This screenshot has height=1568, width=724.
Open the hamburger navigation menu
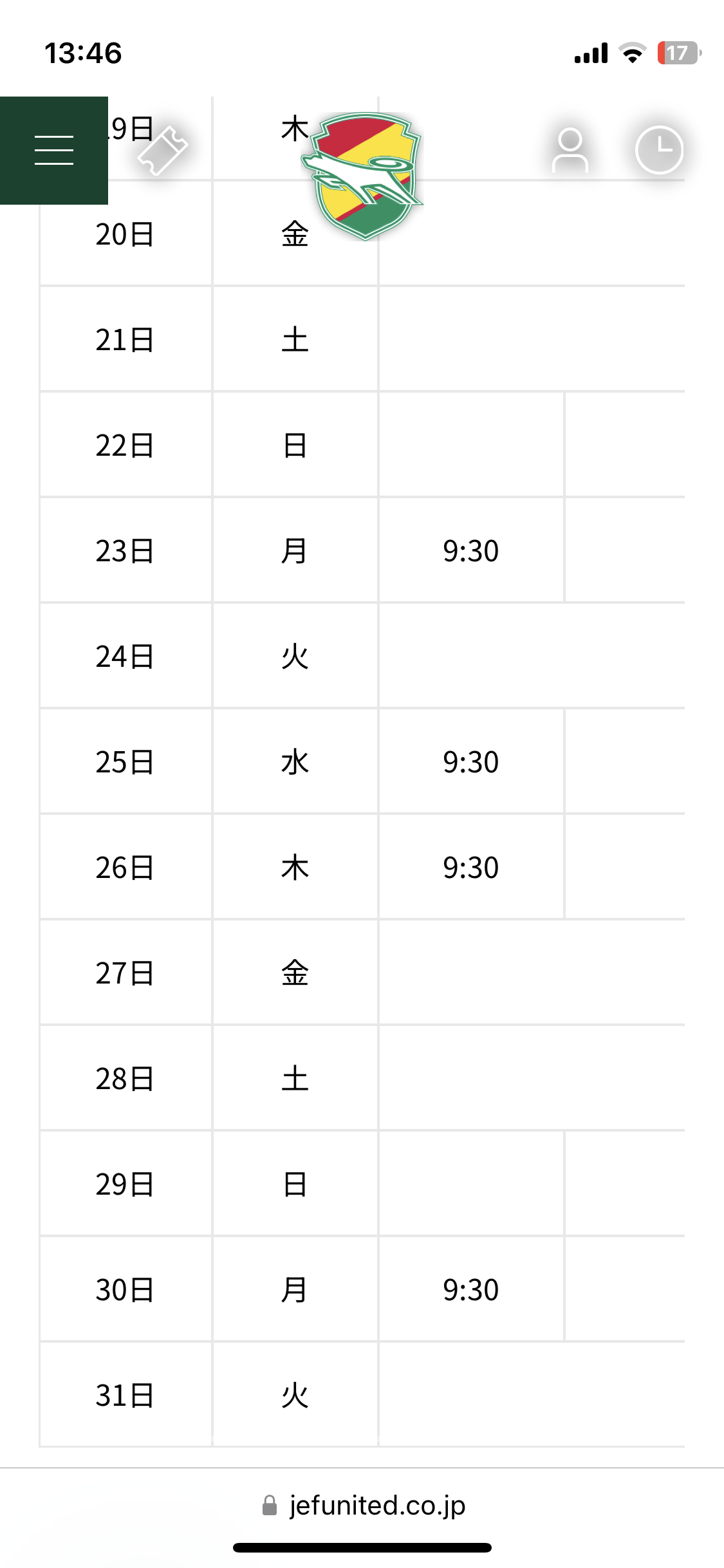click(54, 151)
